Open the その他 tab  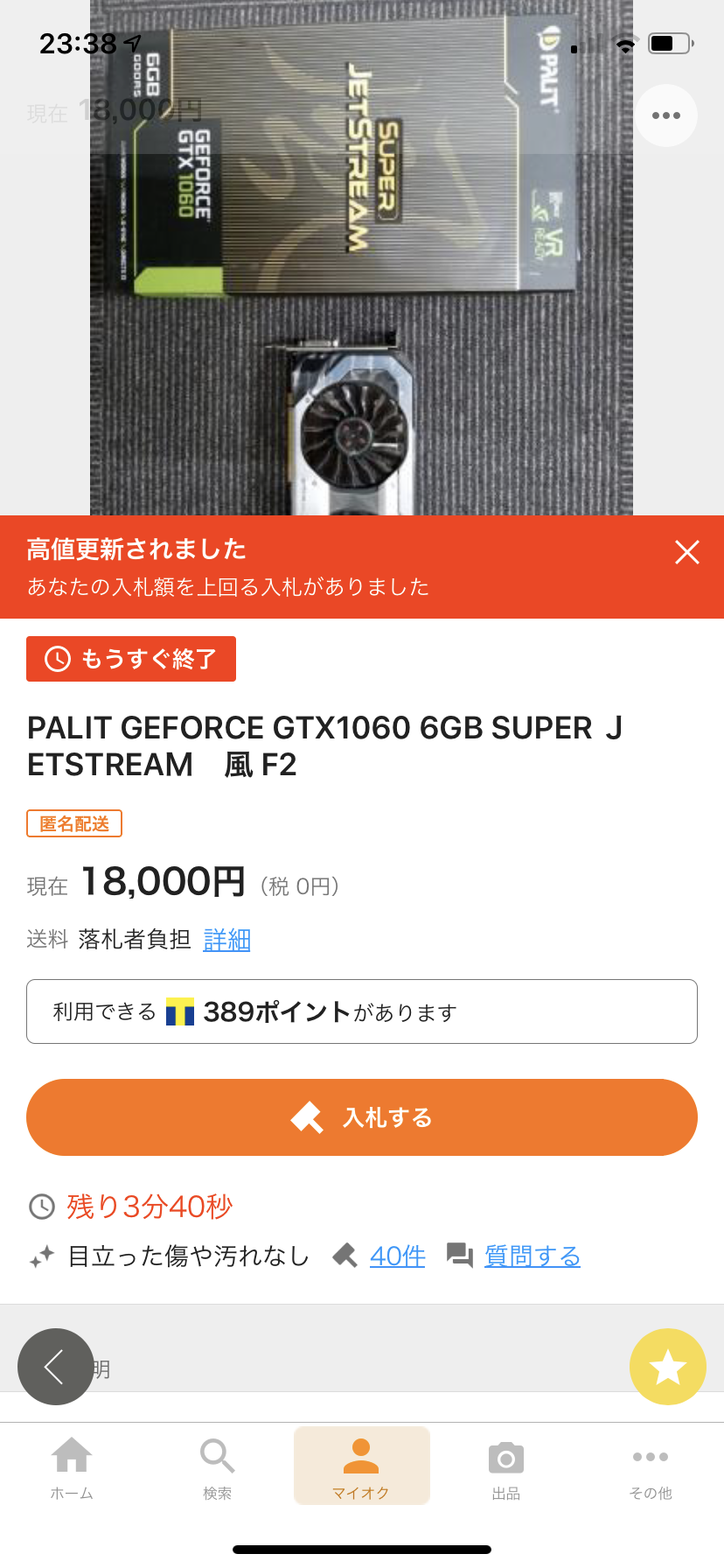651,1466
